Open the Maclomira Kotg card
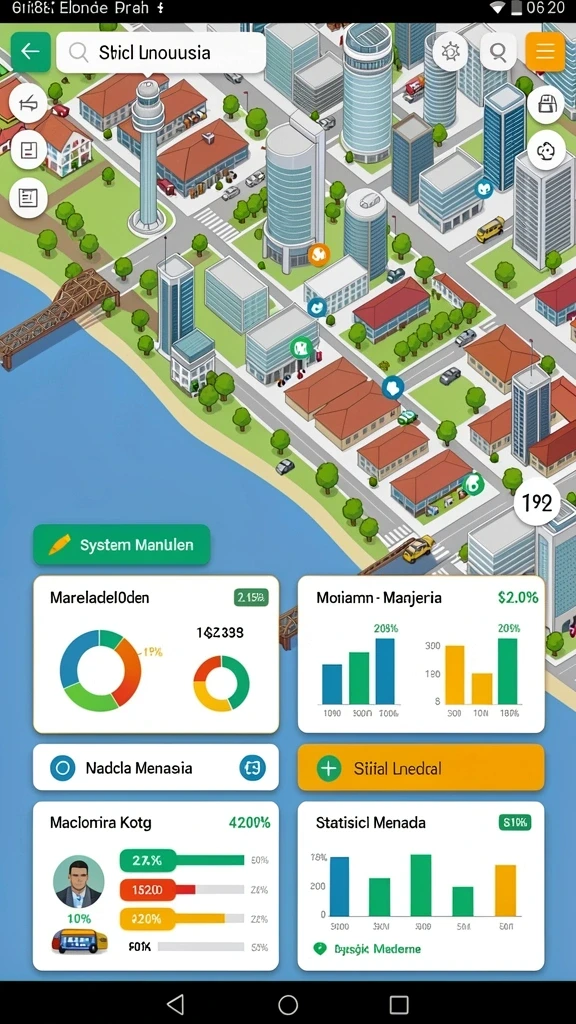This screenshot has height=1024, width=576. (156, 886)
